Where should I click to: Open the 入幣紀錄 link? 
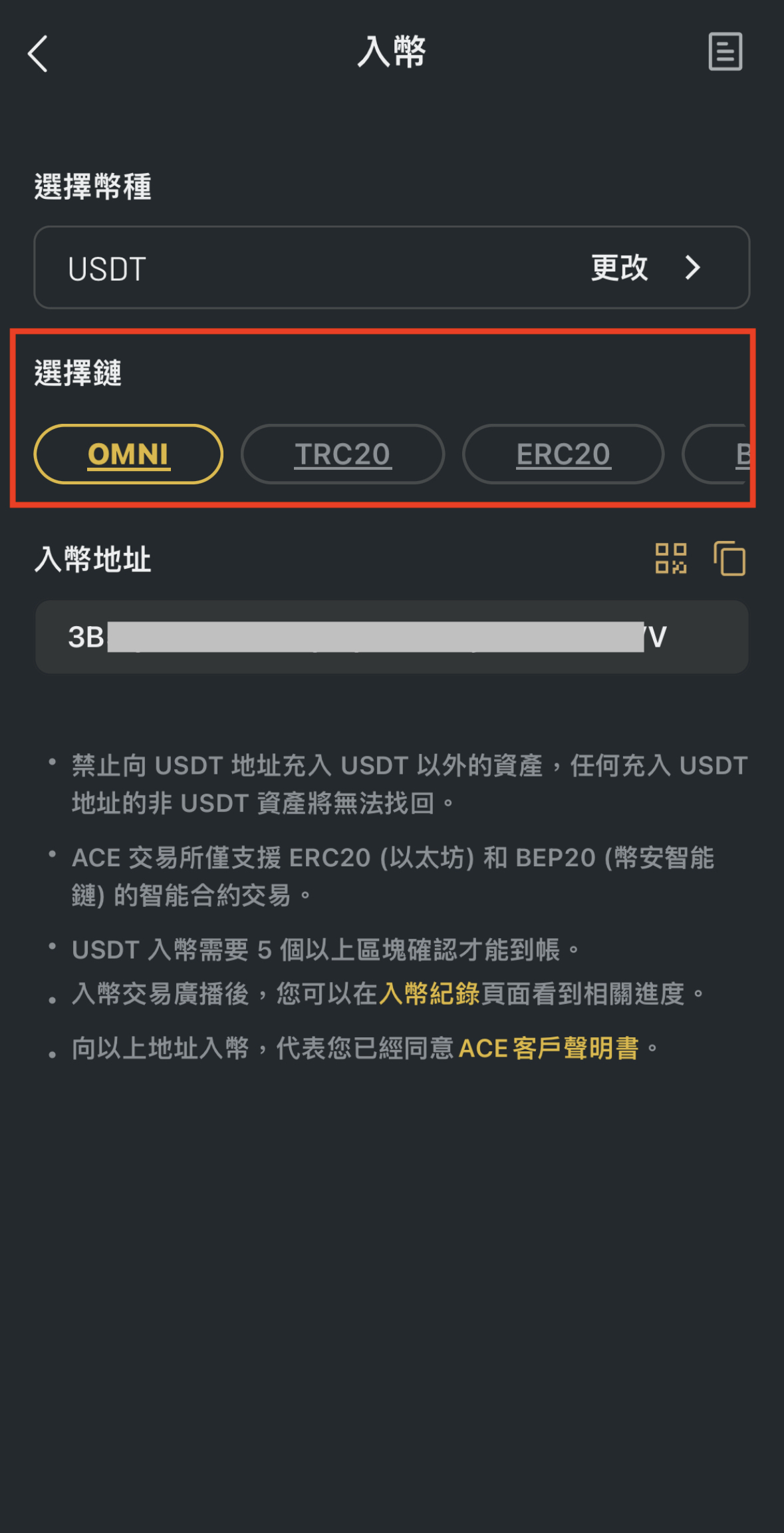tap(429, 994)
